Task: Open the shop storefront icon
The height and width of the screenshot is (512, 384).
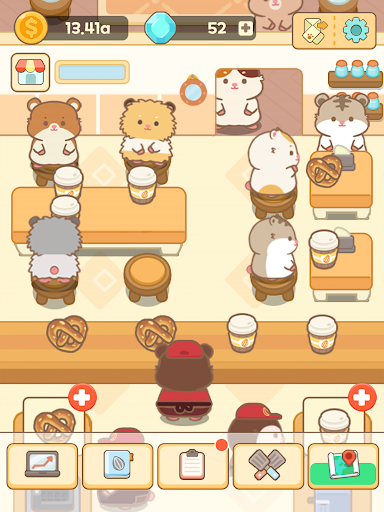Action: (30, 72)
